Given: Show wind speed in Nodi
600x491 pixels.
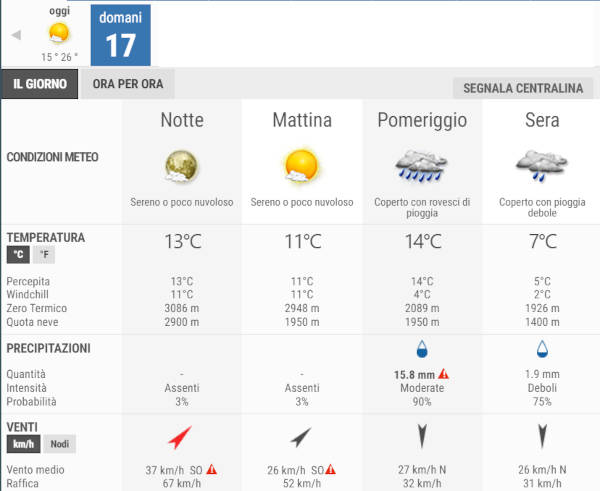Looking at the screenshot, I should click(x=59, y=444).
